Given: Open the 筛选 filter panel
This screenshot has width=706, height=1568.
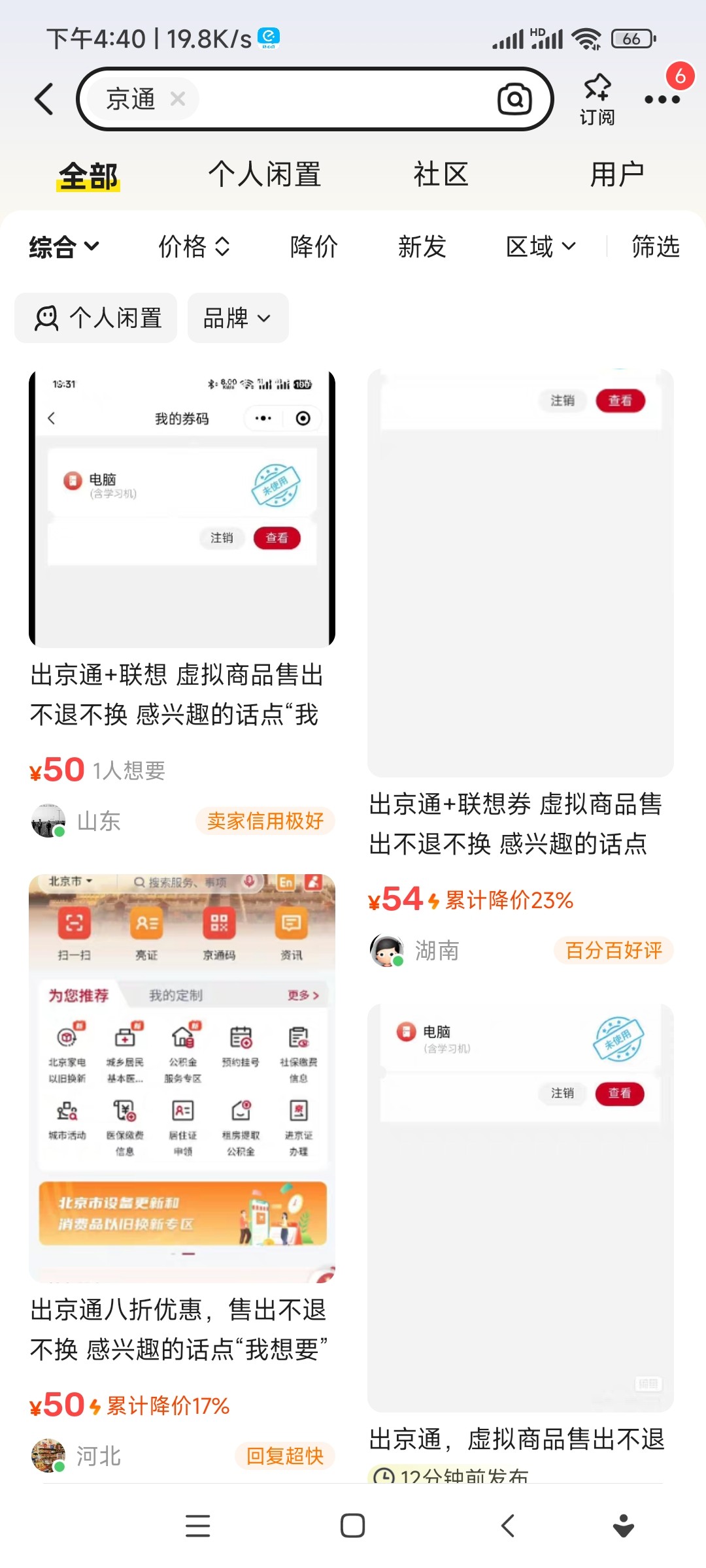Looking at the screenshot, I should (x=655, y=247).
